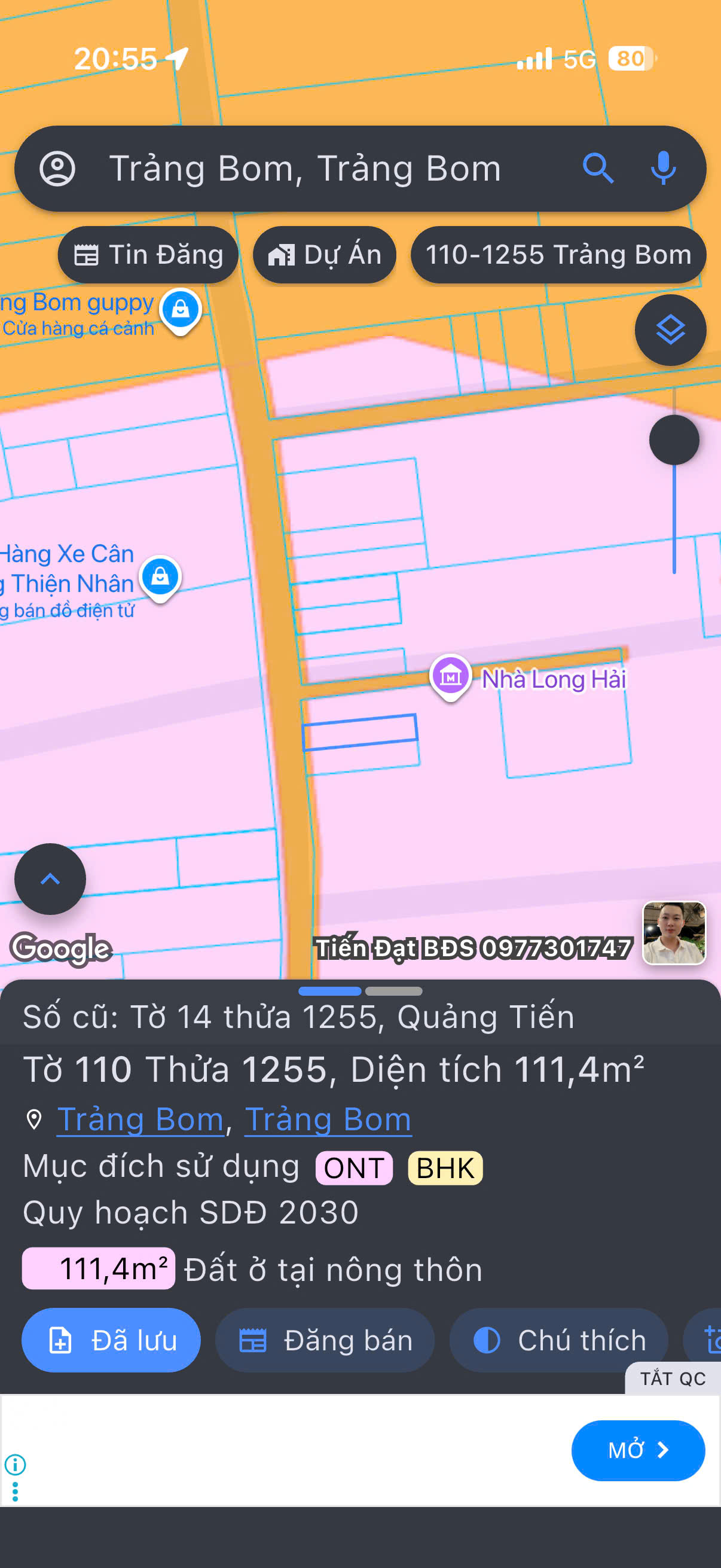Tap the search magnifier icon

[597, 169]
